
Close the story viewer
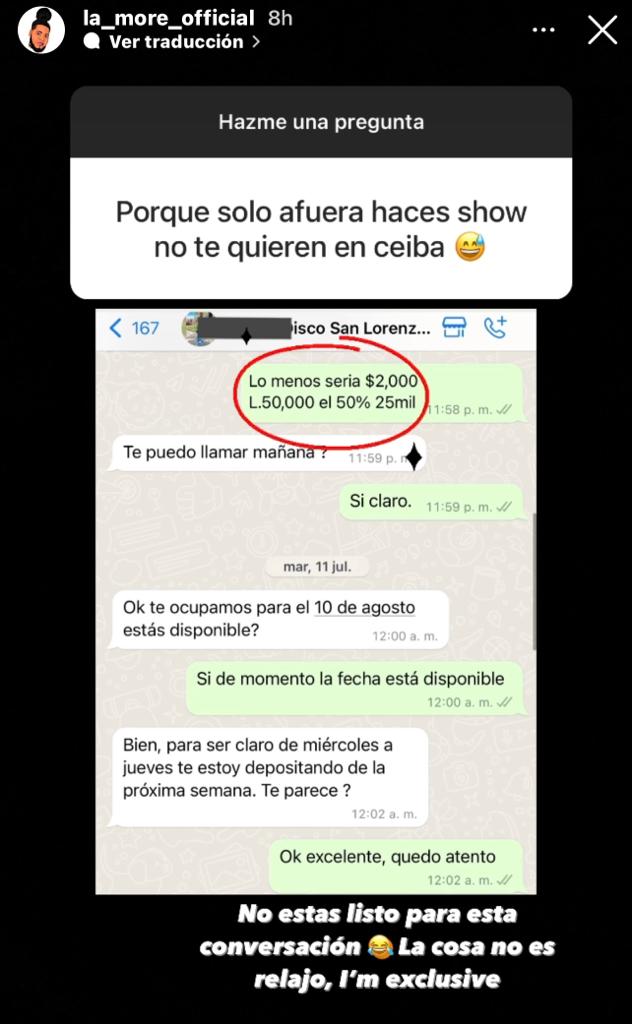point(602,30)
